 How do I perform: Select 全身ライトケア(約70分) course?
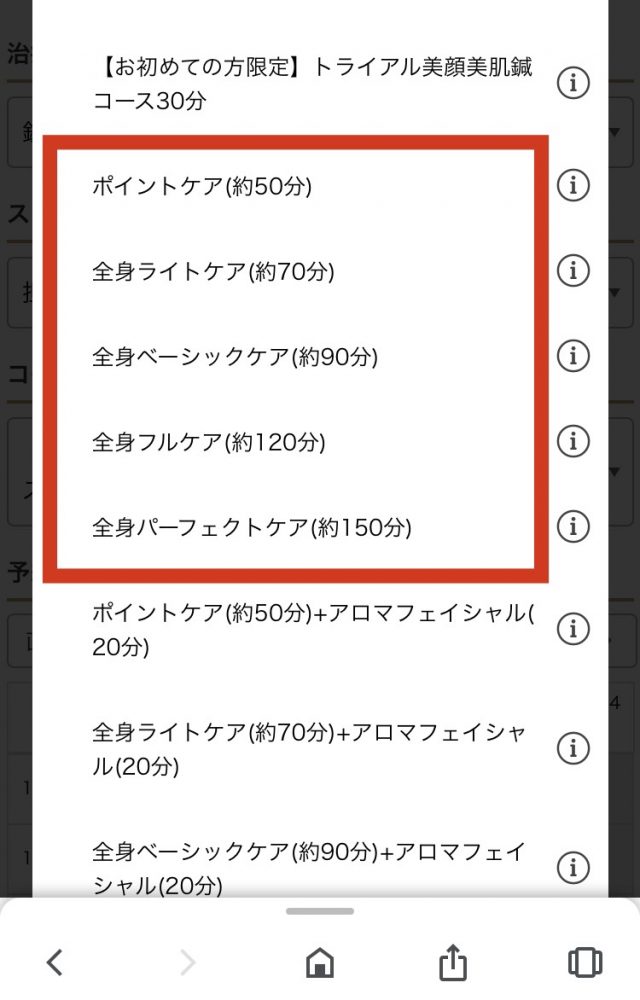pos(213,271)
